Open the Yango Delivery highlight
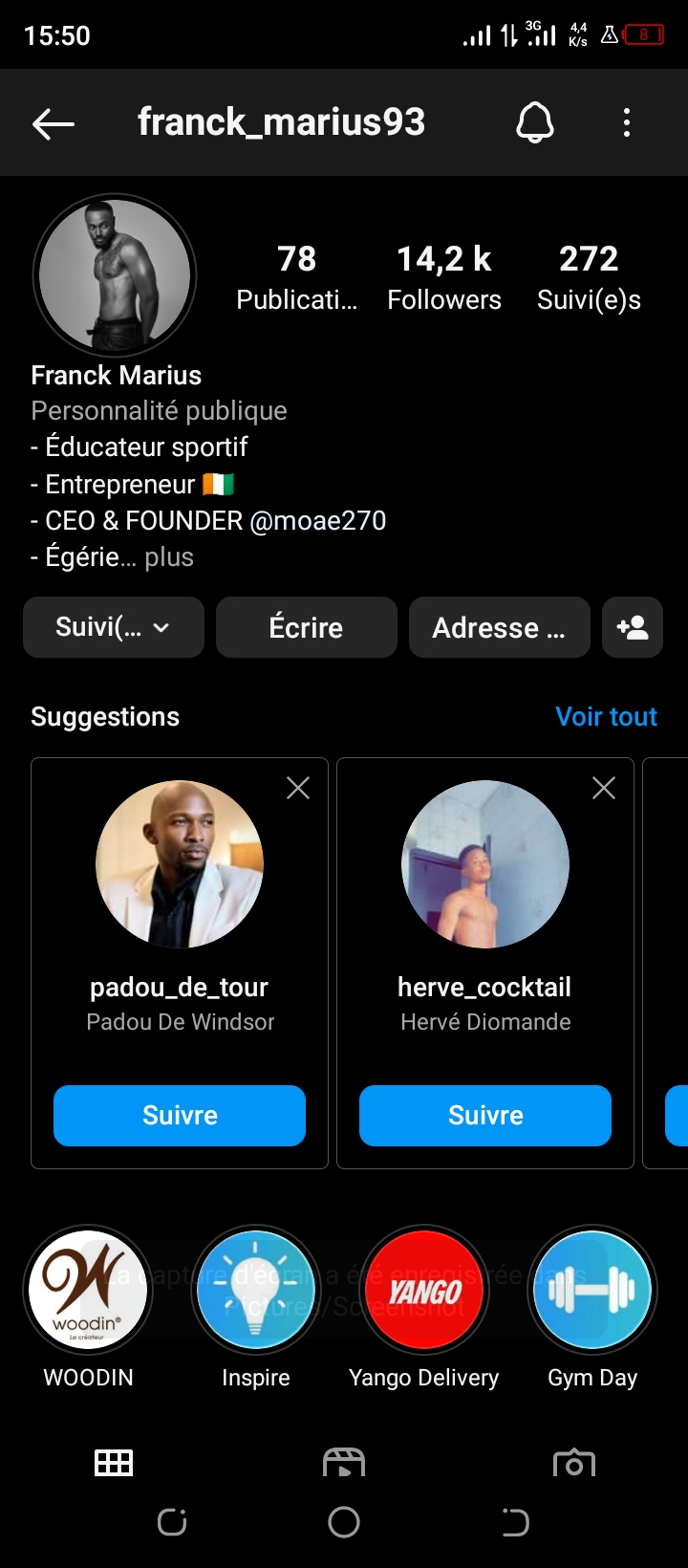 point(424,1291)
